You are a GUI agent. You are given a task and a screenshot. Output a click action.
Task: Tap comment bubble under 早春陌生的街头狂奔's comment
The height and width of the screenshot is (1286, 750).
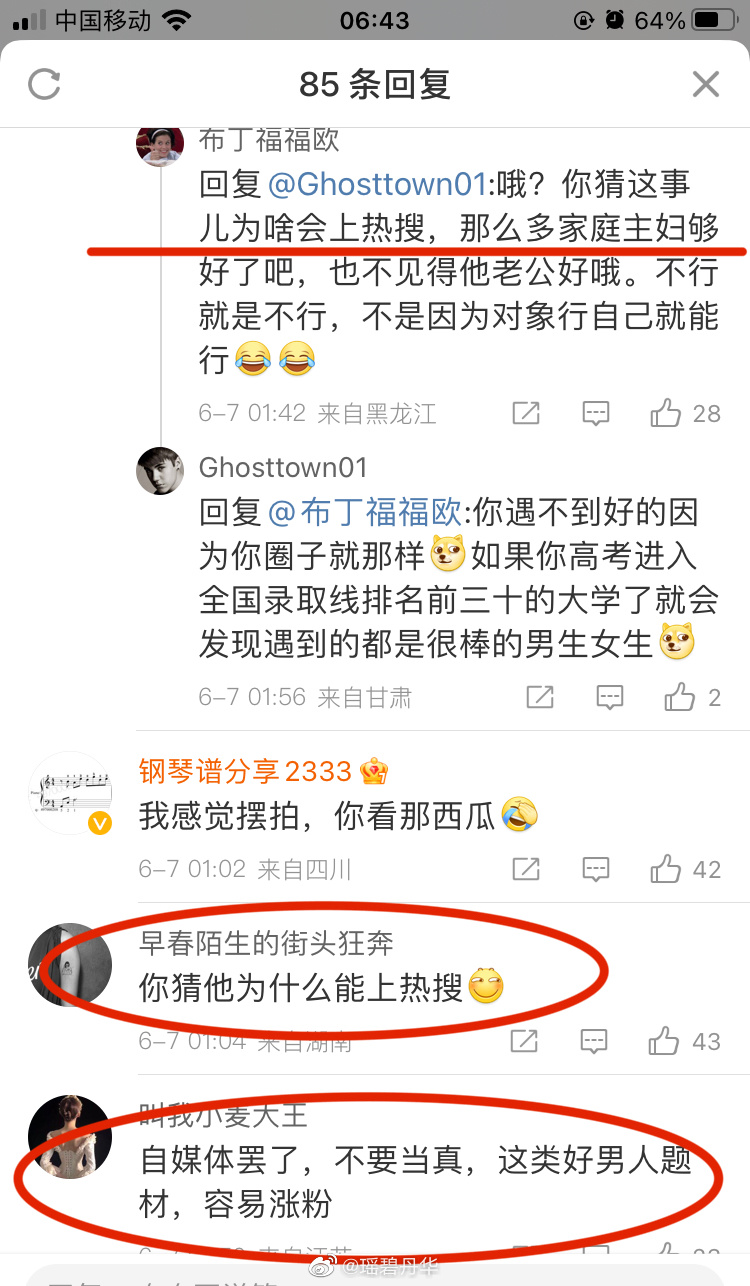click(x=594, y=1041)
